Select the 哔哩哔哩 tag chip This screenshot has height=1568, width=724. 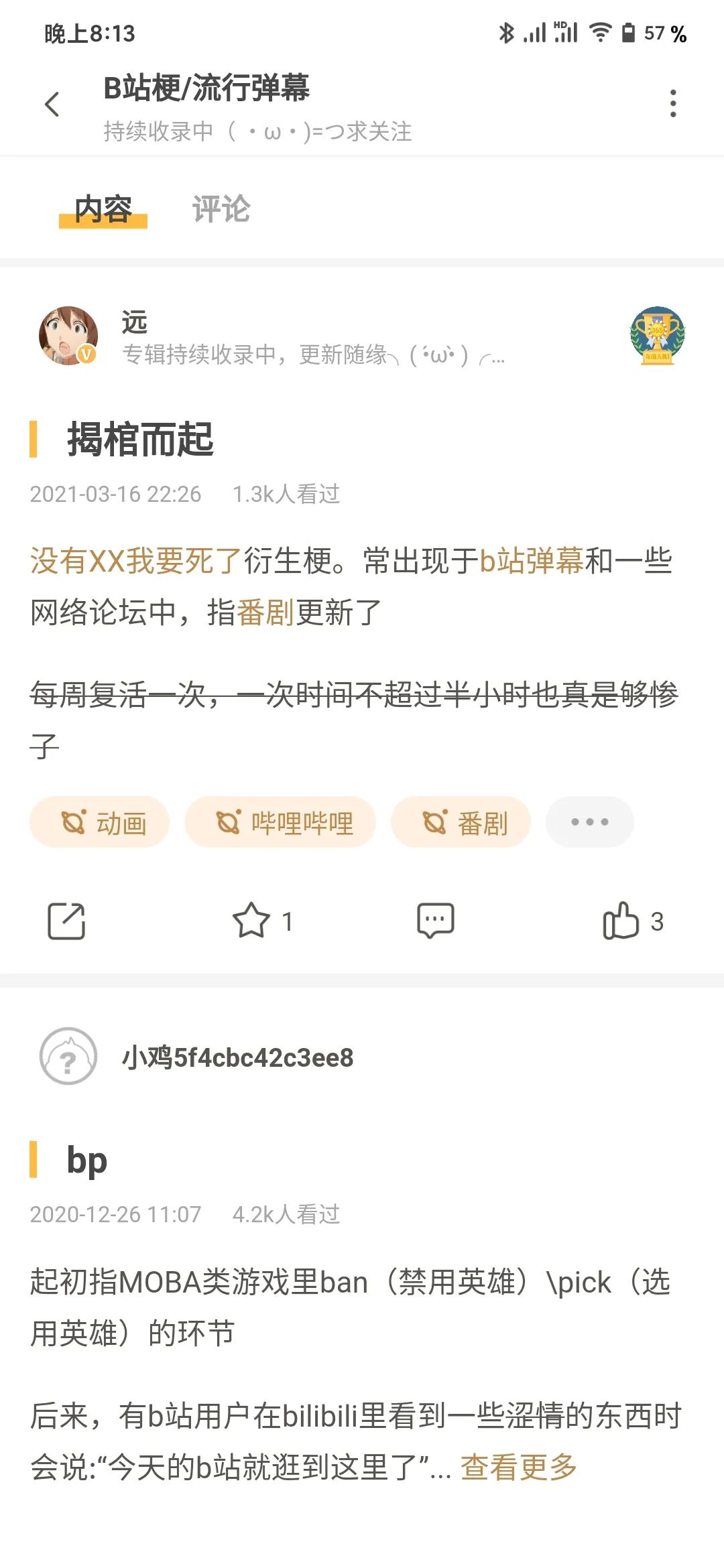[280, 822]
